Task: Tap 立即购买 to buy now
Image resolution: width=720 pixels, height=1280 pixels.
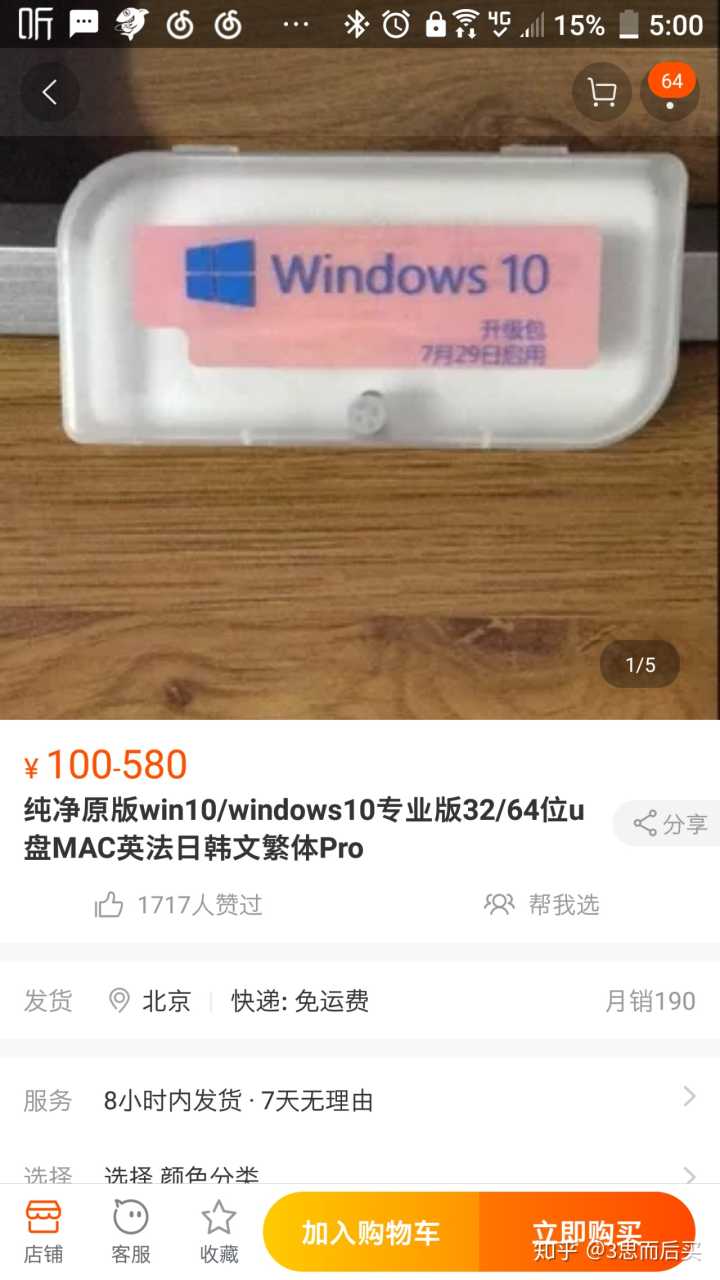Action: tap(586, 1232)
